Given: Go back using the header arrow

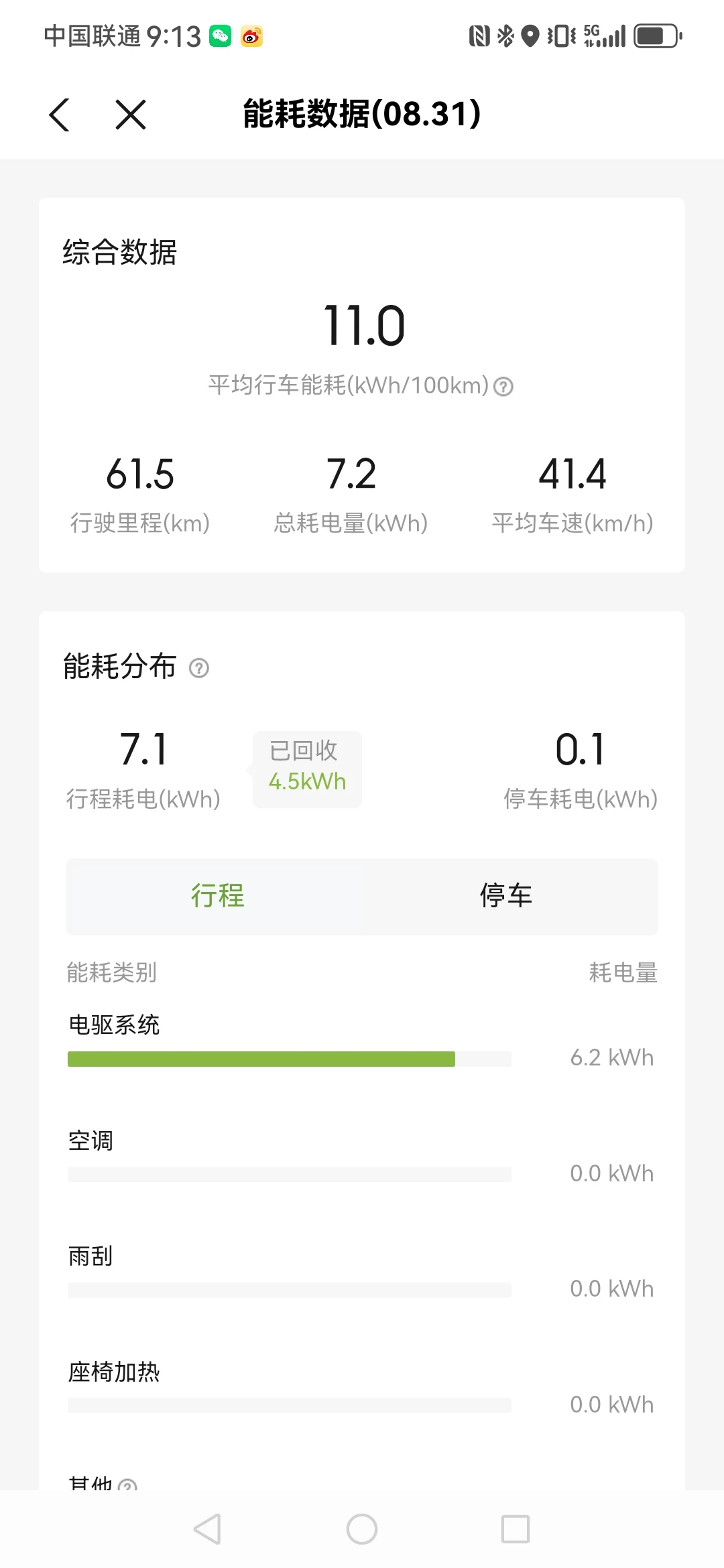Looking at the screenshot, I should [x=60, y=115].
